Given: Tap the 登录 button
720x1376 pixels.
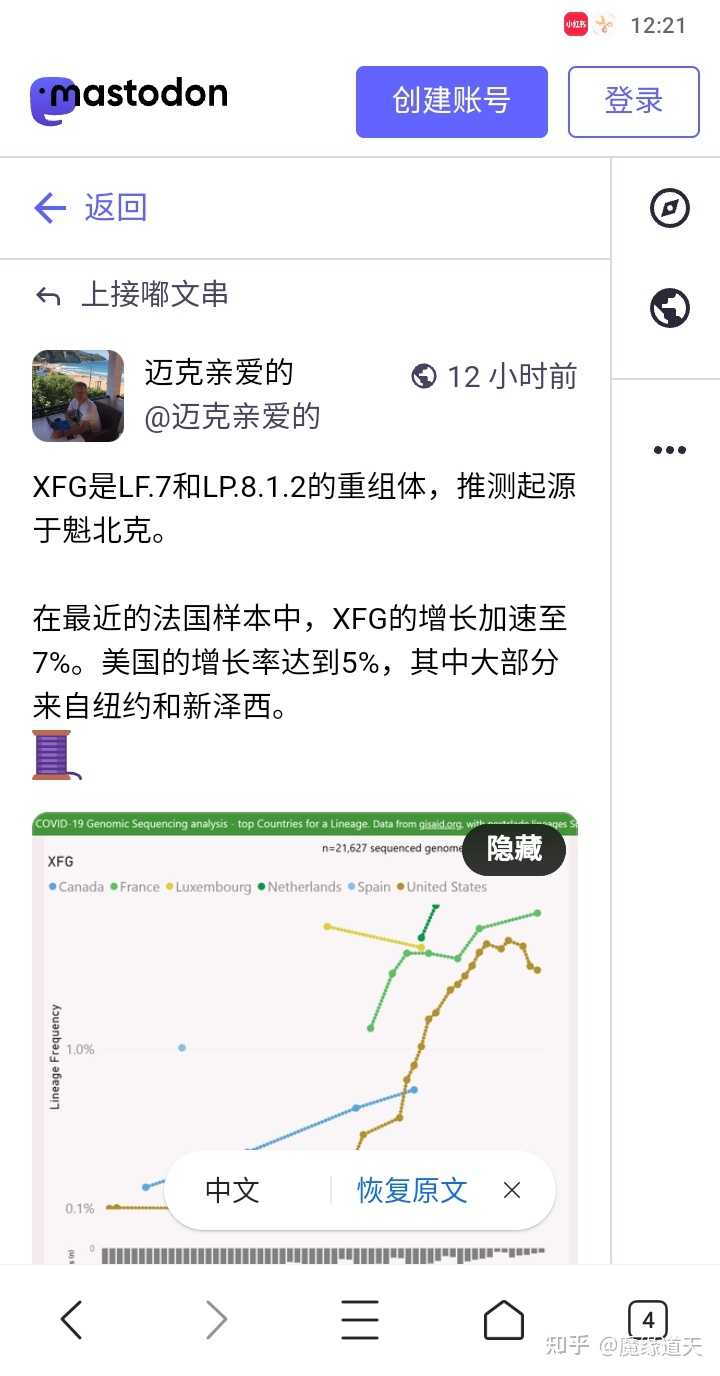Looking at the screenshot, I should pyautogui.click(x=633, y=101).
